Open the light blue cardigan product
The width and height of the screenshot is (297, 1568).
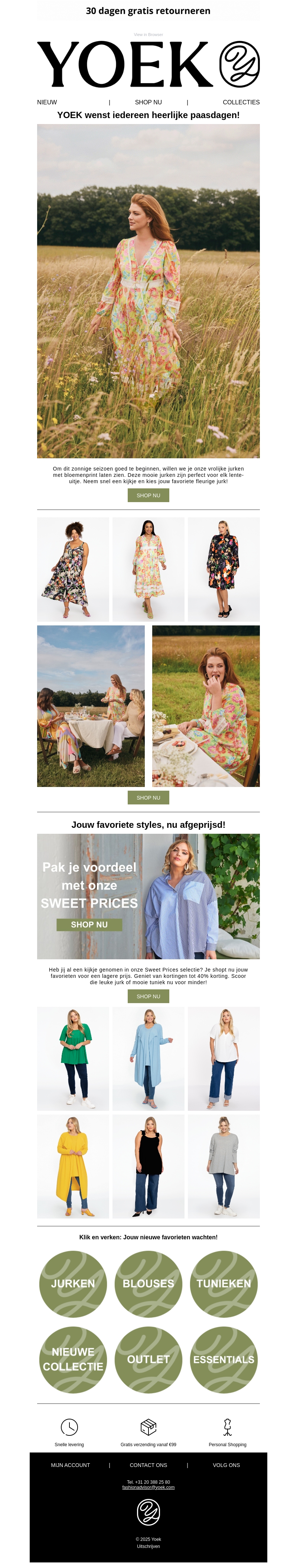click(x=148, y=1058)
